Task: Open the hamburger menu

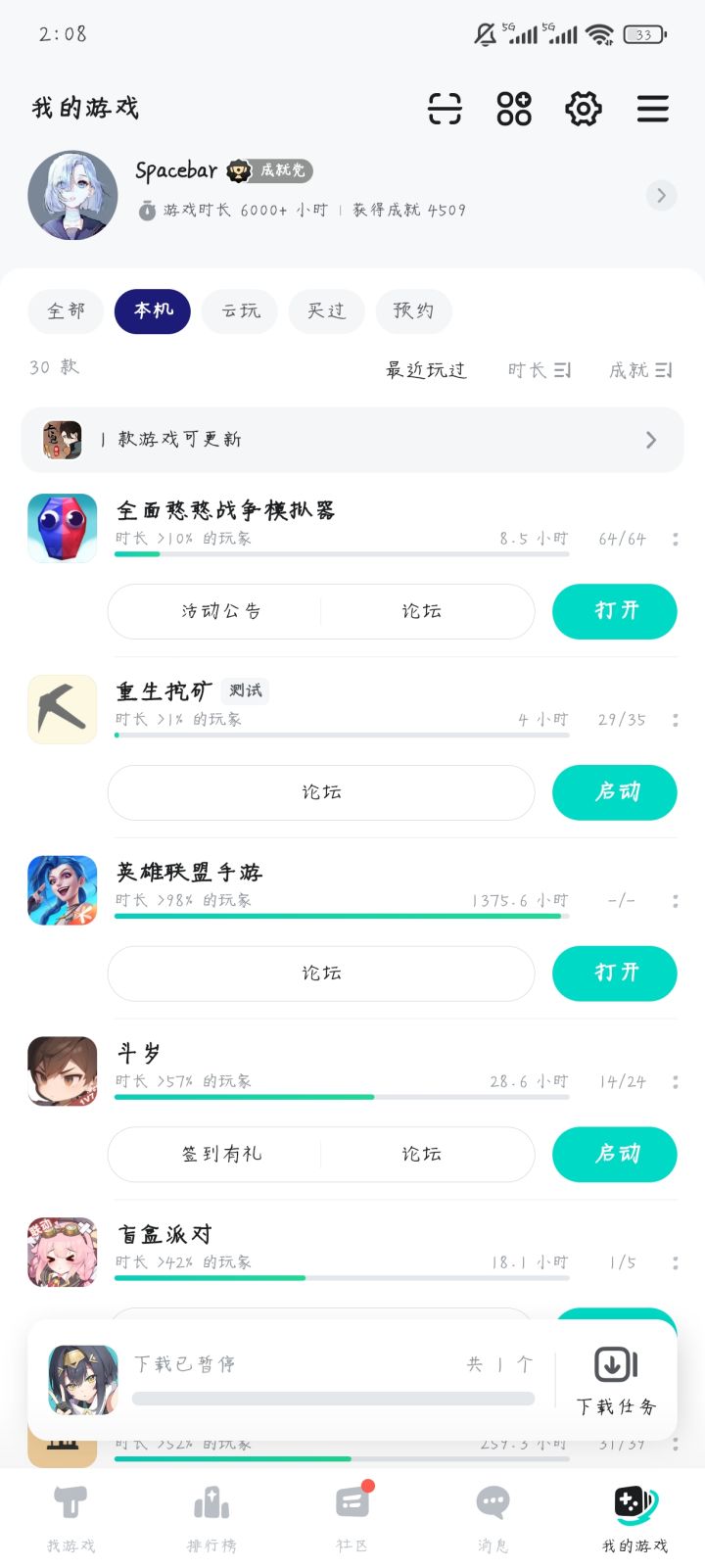Action: (x=652, y=108)
